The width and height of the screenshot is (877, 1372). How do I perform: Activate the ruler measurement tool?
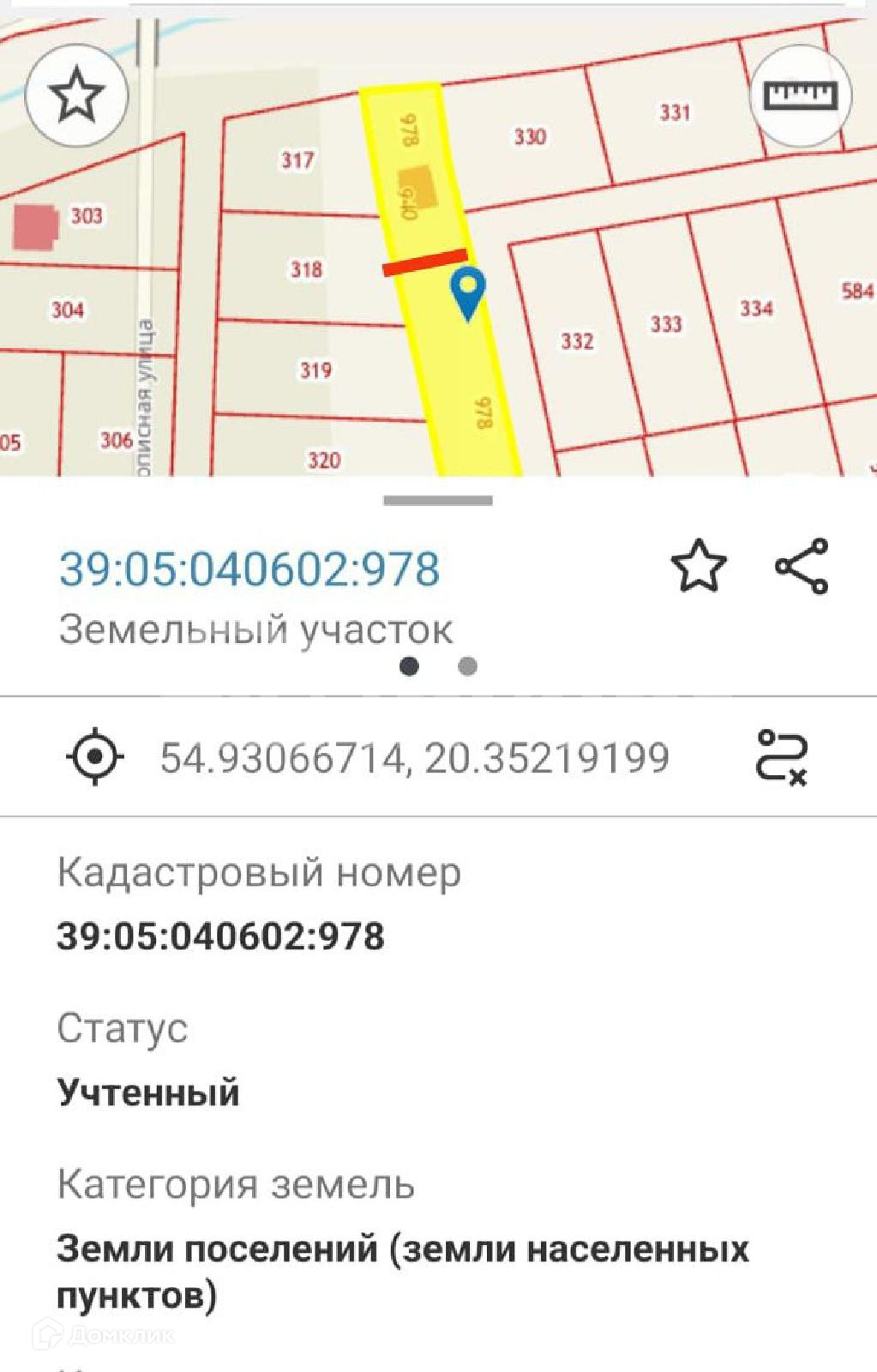[x=800, y=94]
